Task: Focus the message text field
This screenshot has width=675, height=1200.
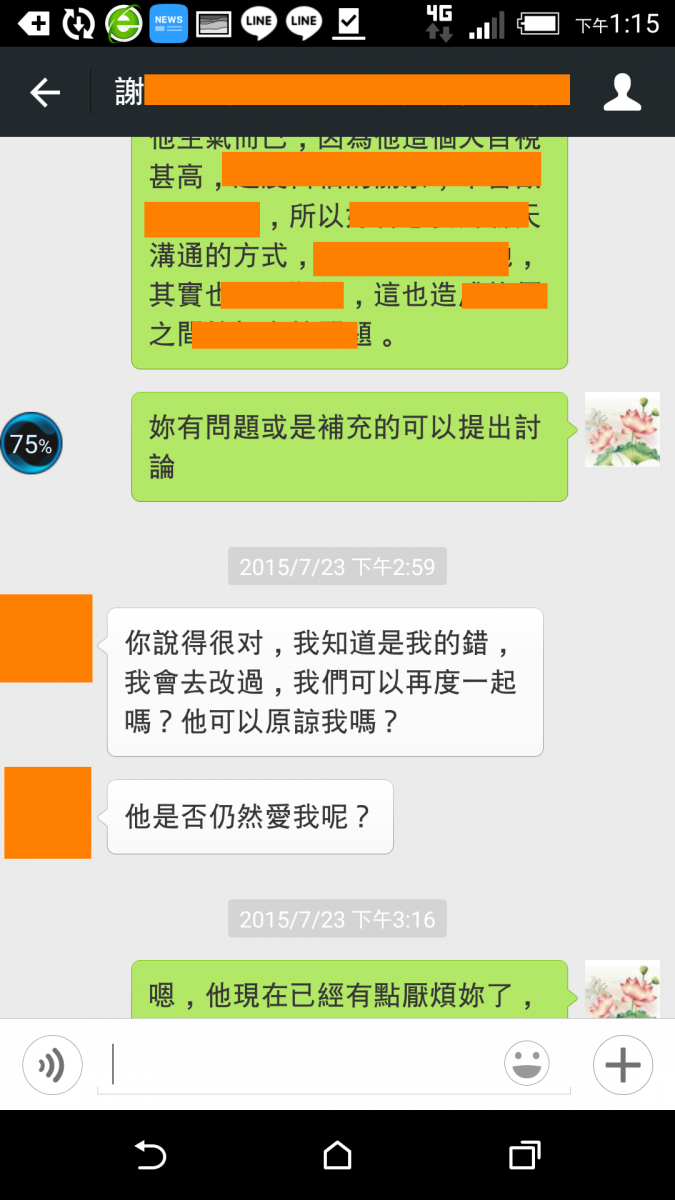Action: pos(300,1065)
